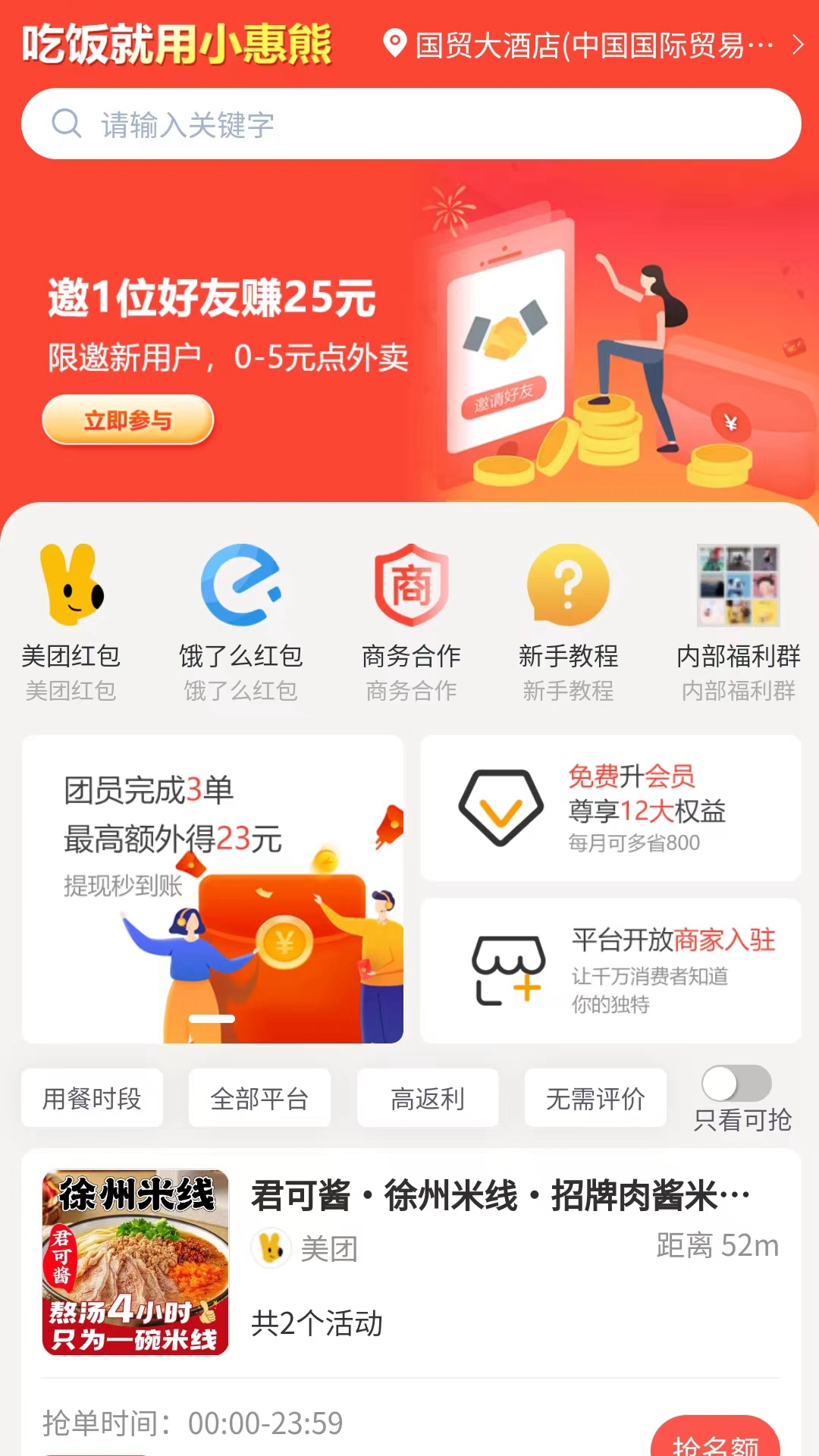The height and width of the screenshot is (1456, 819).
Task: Apply 无需评价 filter chip
Action: pyautogui.click(x=595, y=1098)
